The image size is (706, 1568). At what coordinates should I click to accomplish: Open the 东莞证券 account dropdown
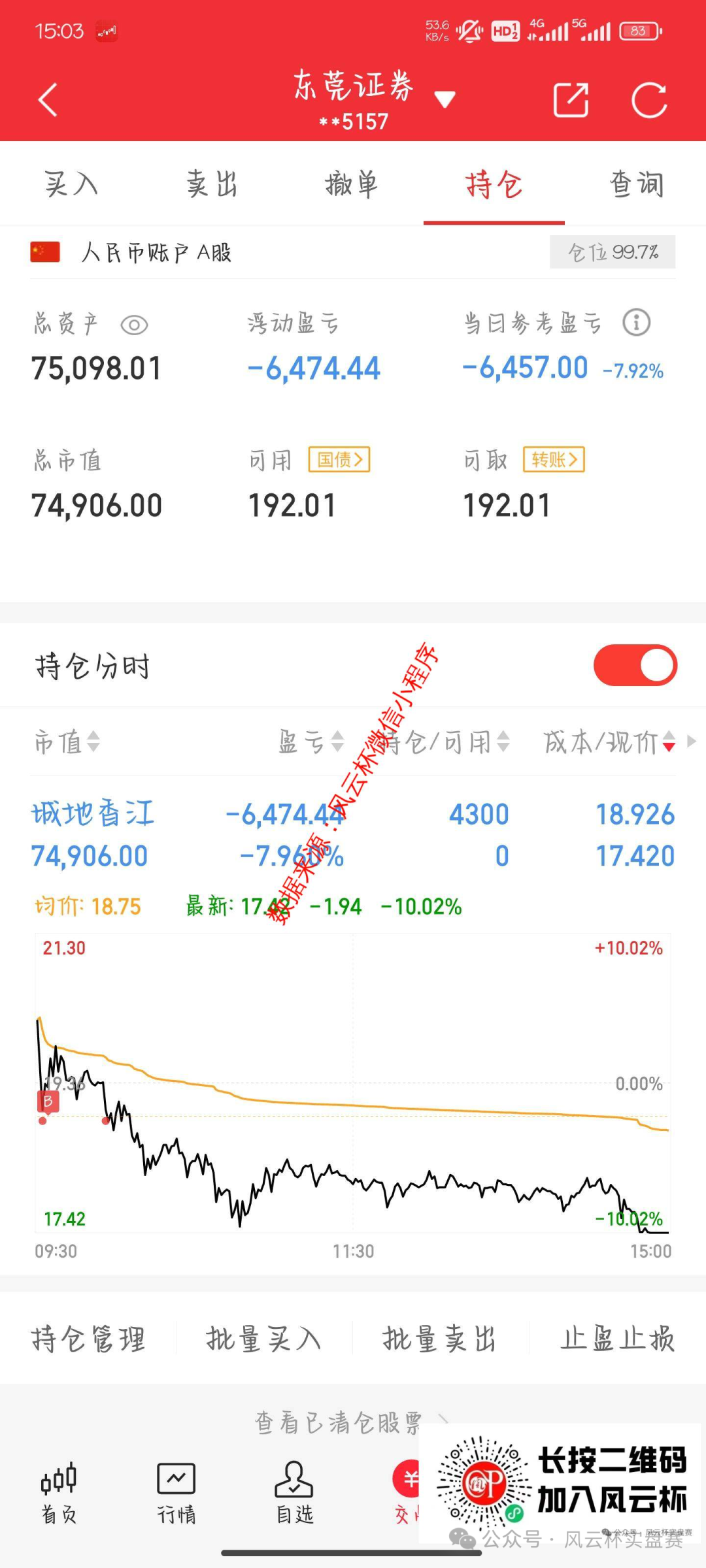pyautogui.click(x=444, y=99)
